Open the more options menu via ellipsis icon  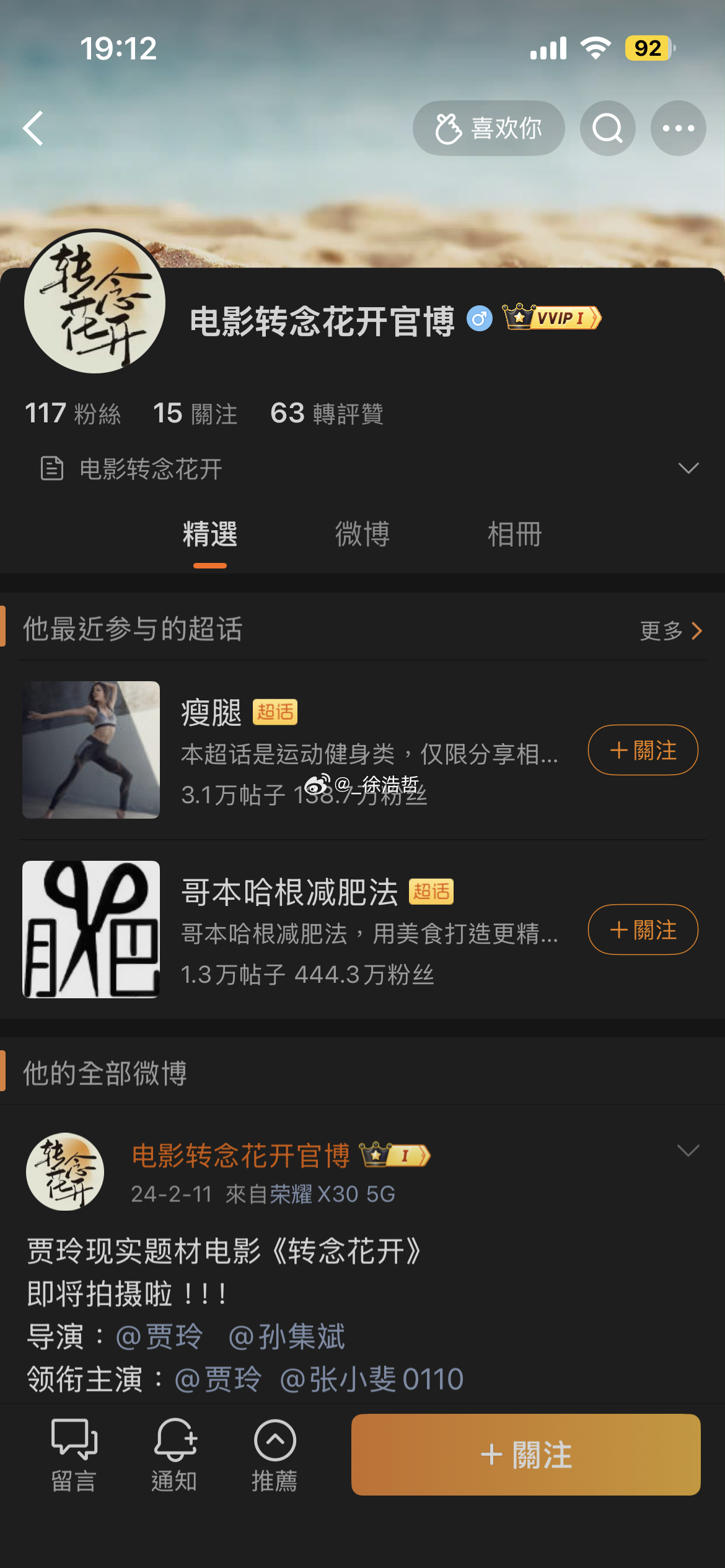click(677, 128)
